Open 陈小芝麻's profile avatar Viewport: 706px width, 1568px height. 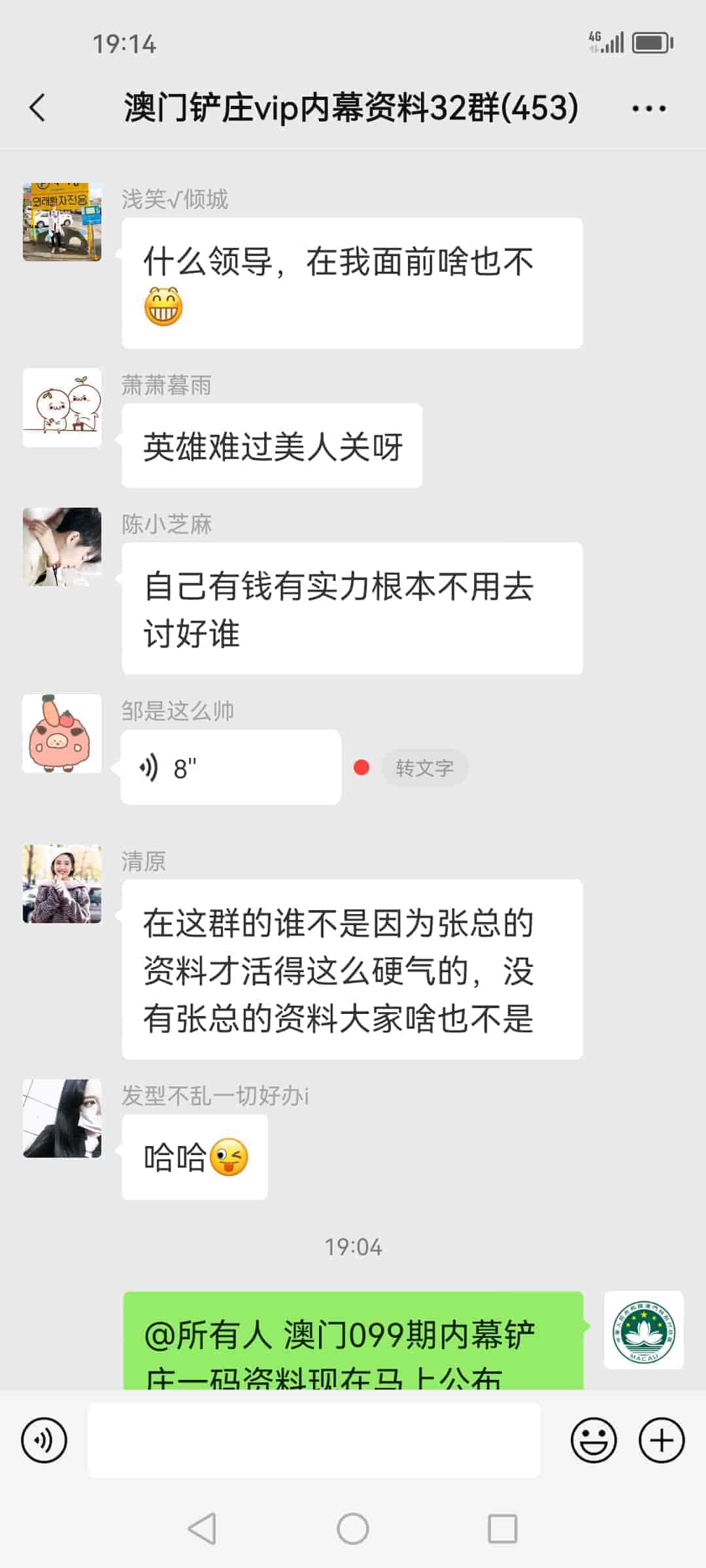62,546
